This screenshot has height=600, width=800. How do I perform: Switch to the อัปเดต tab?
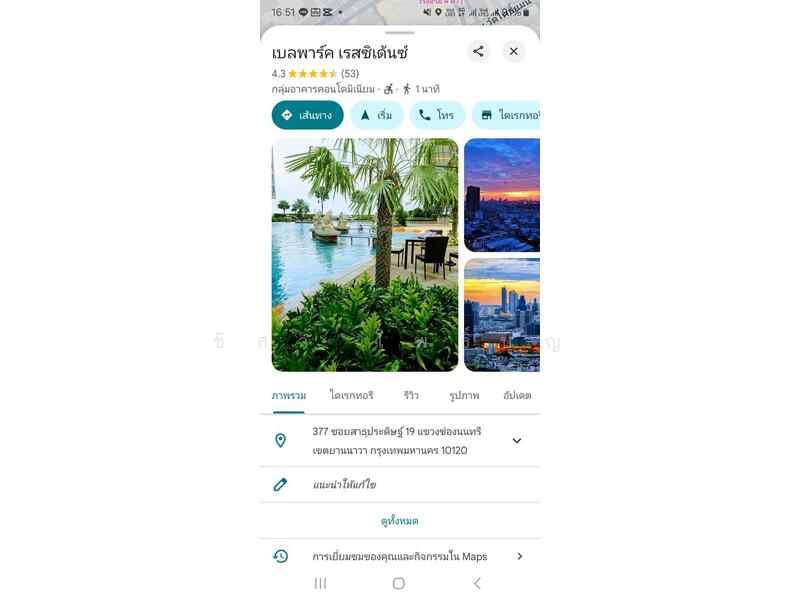516,395
